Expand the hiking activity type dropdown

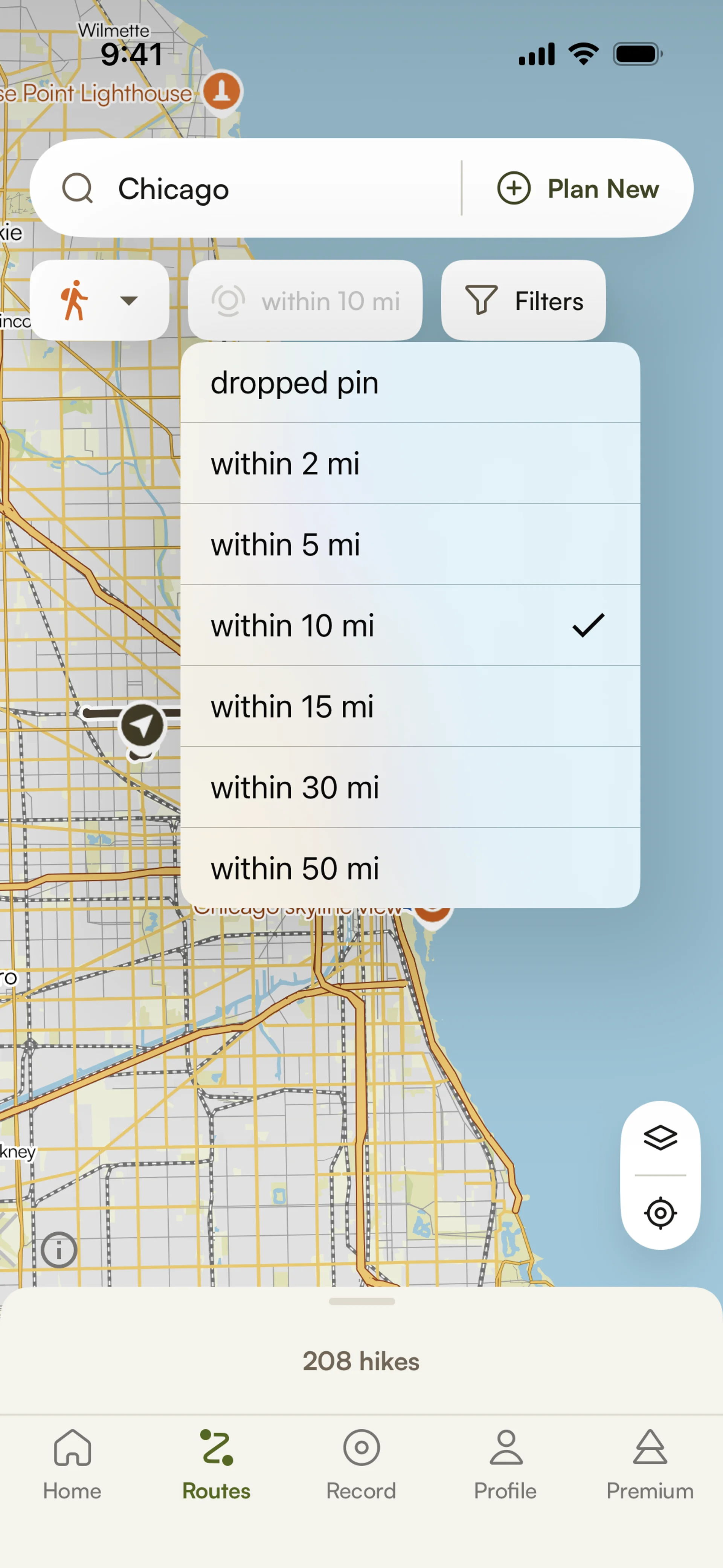click(x=99, y=301)
